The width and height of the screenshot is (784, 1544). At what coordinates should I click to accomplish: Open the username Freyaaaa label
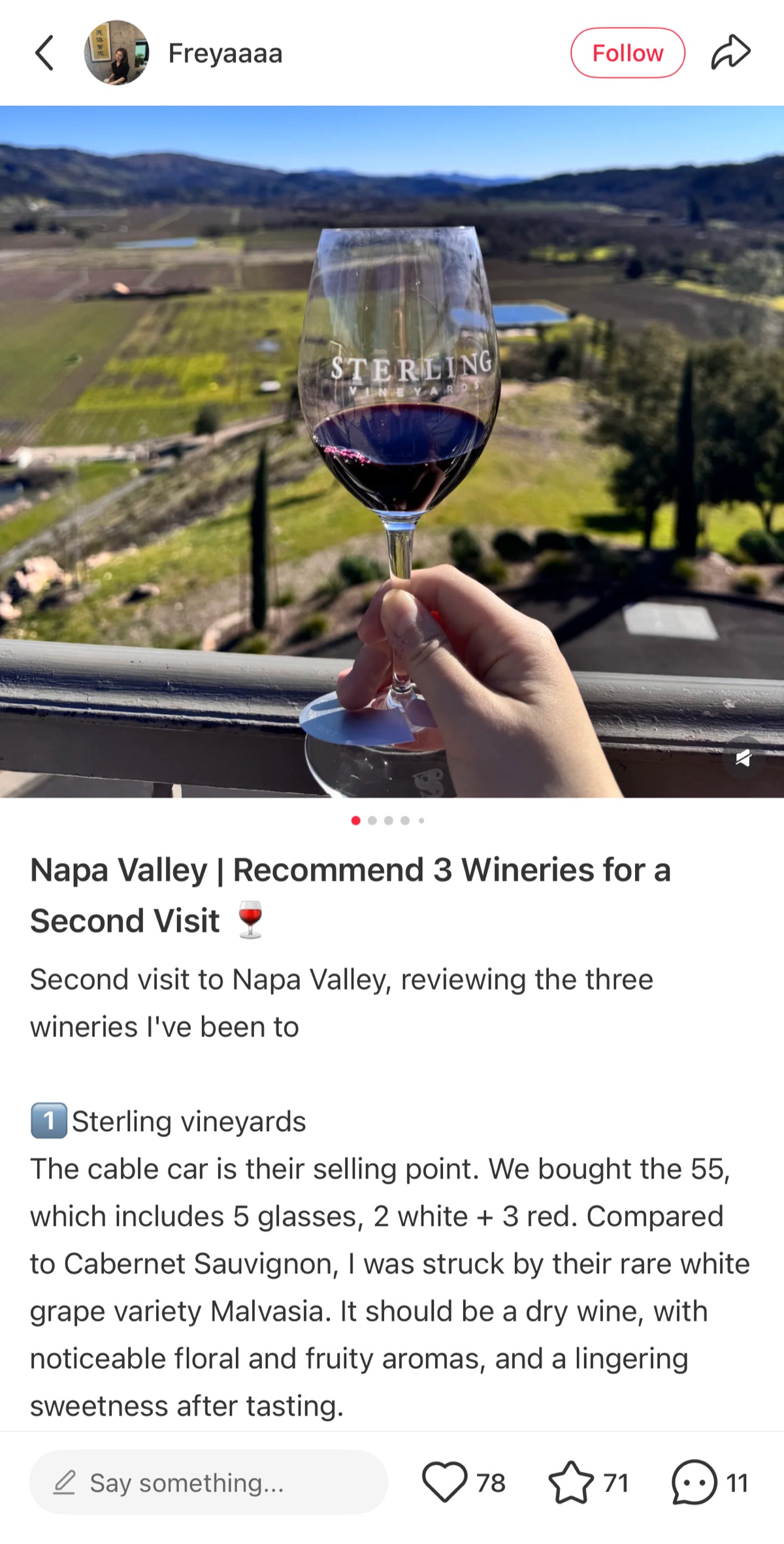click(225, 54)
